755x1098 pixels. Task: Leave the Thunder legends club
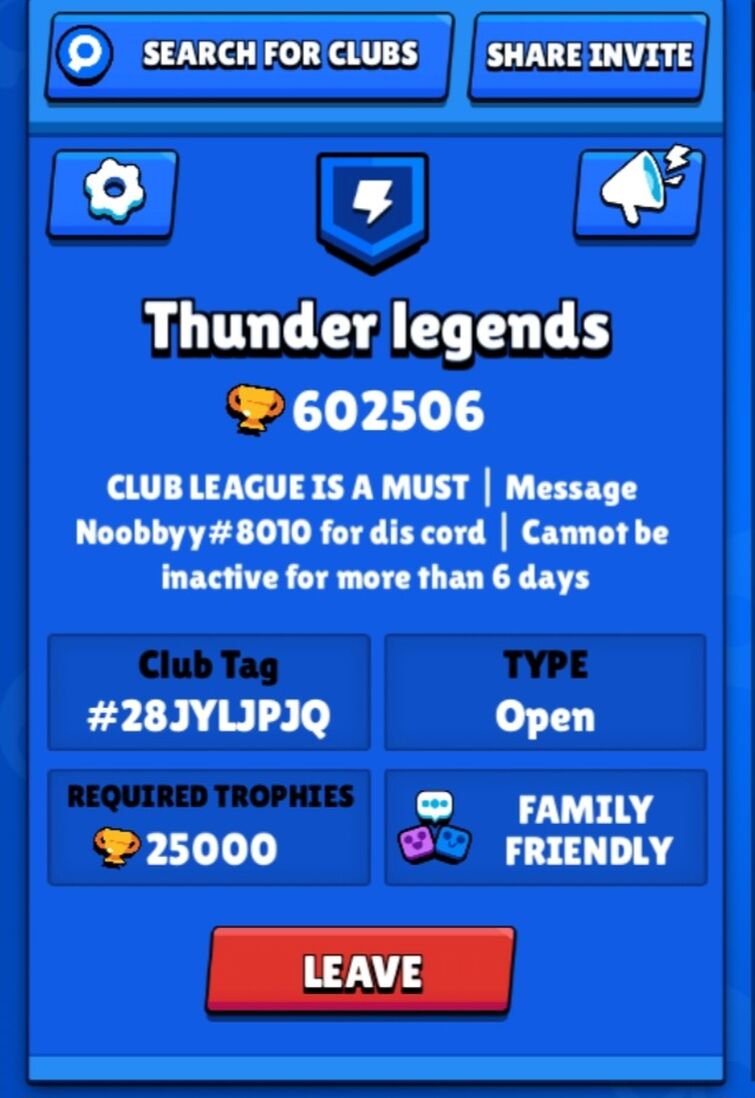pos(361,970)
